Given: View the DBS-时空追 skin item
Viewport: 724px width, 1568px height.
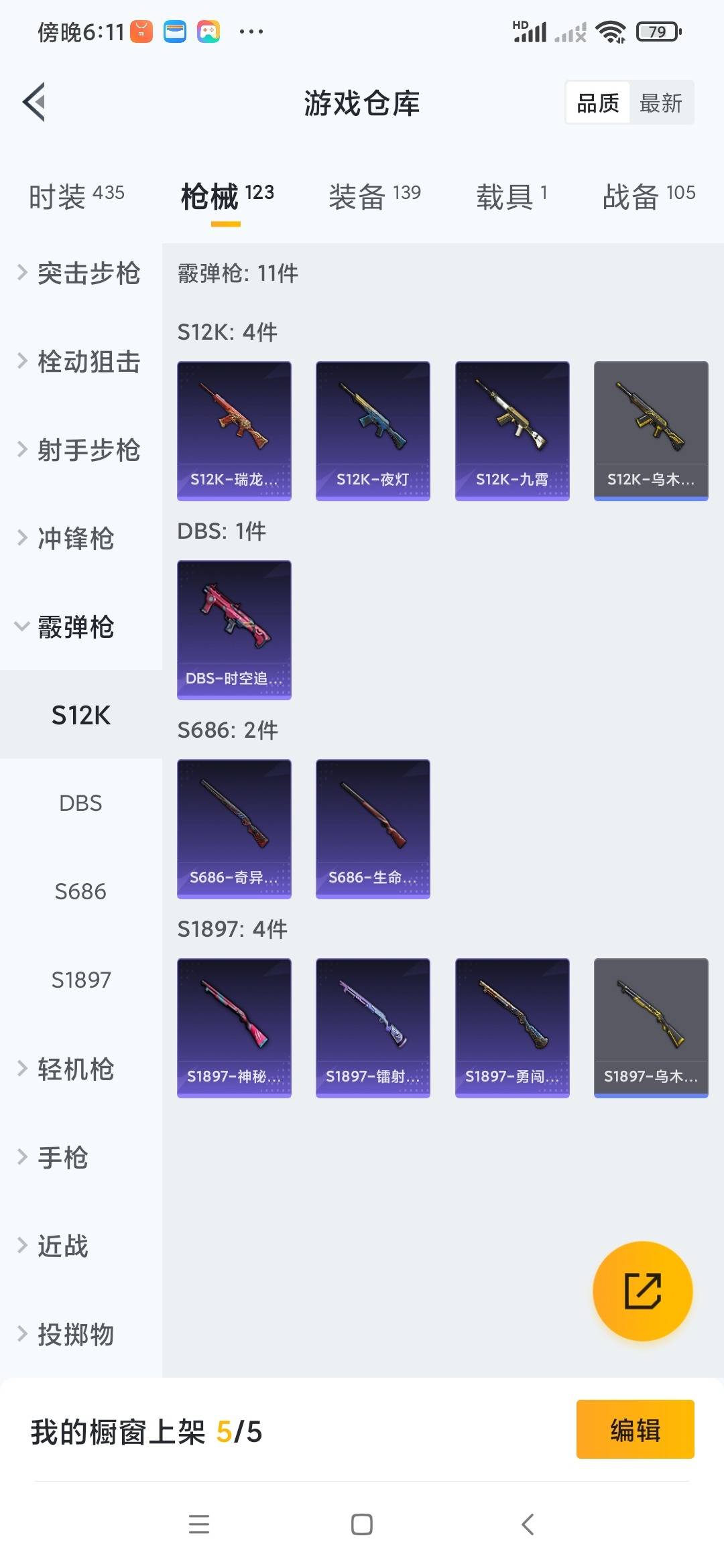Looking at the screenshot, I should click(234, 629).
